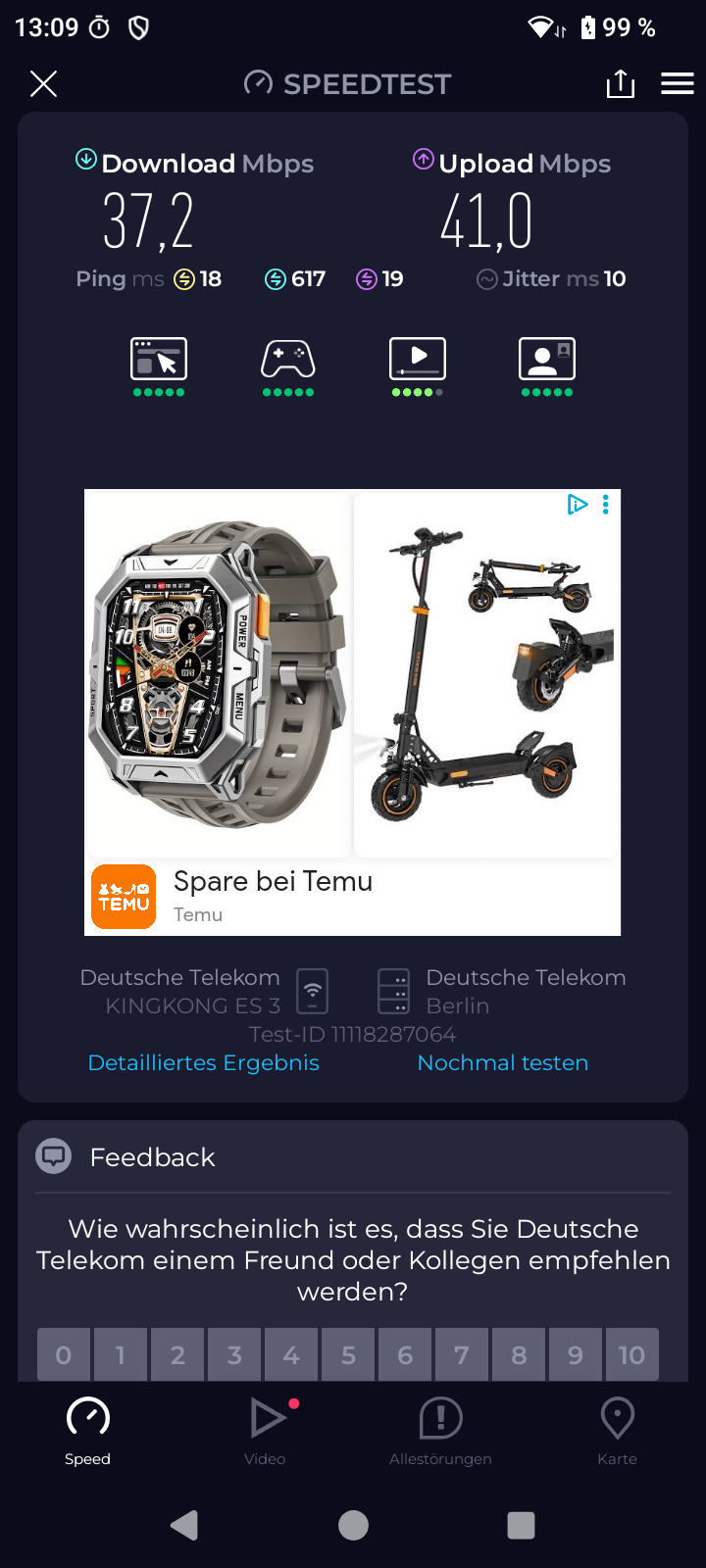View the video streaming quality rating

click(418, 367)
